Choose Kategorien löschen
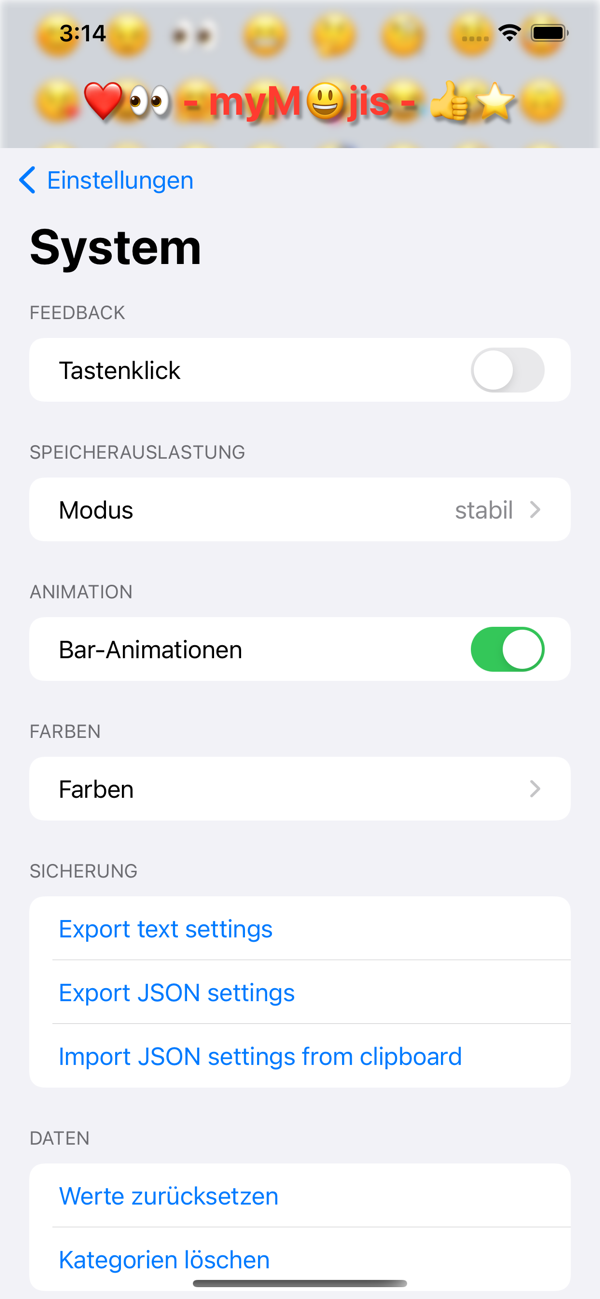600x1299 pixels. pyautogui.click(x=300, y=1259)
